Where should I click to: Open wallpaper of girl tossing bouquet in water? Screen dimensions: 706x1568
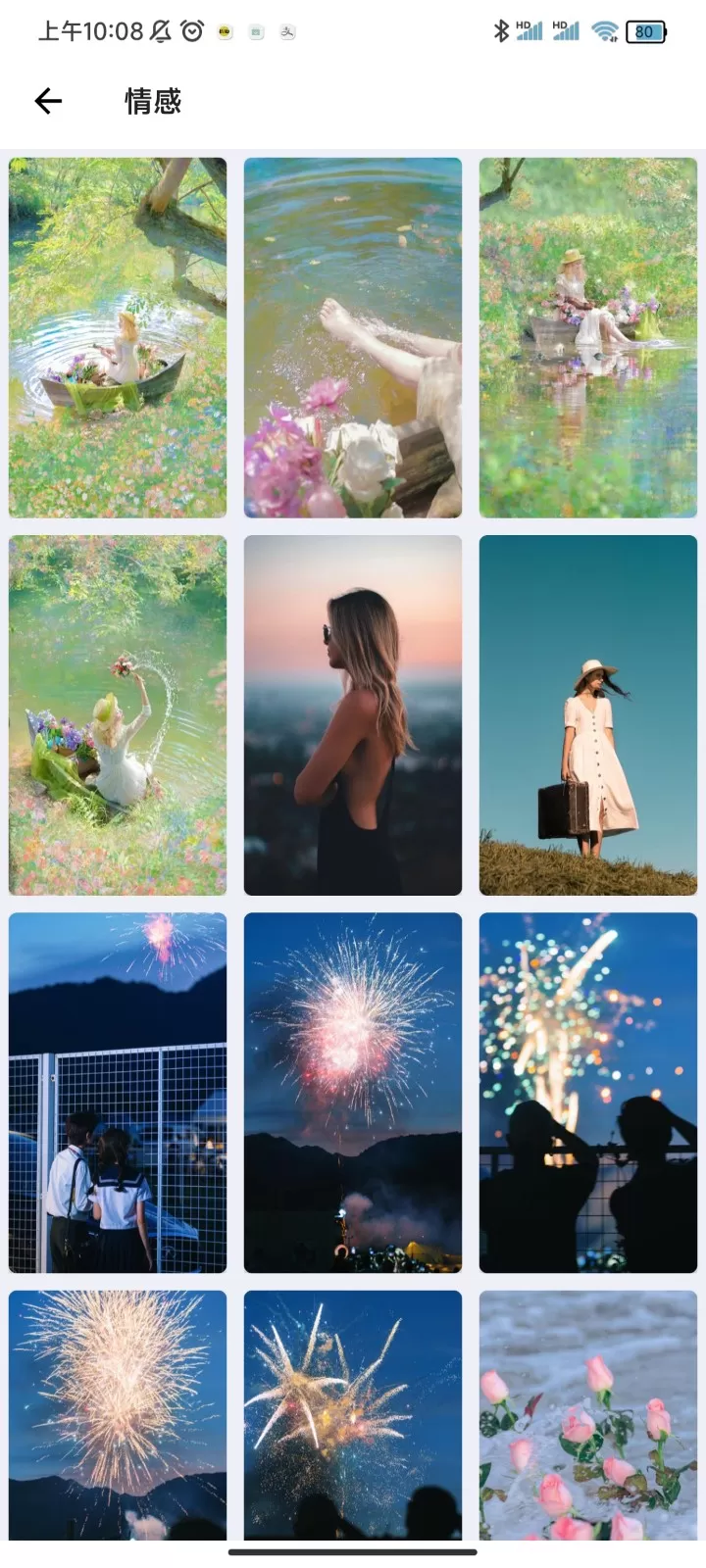pyautogui.click(x=118, y=714)
